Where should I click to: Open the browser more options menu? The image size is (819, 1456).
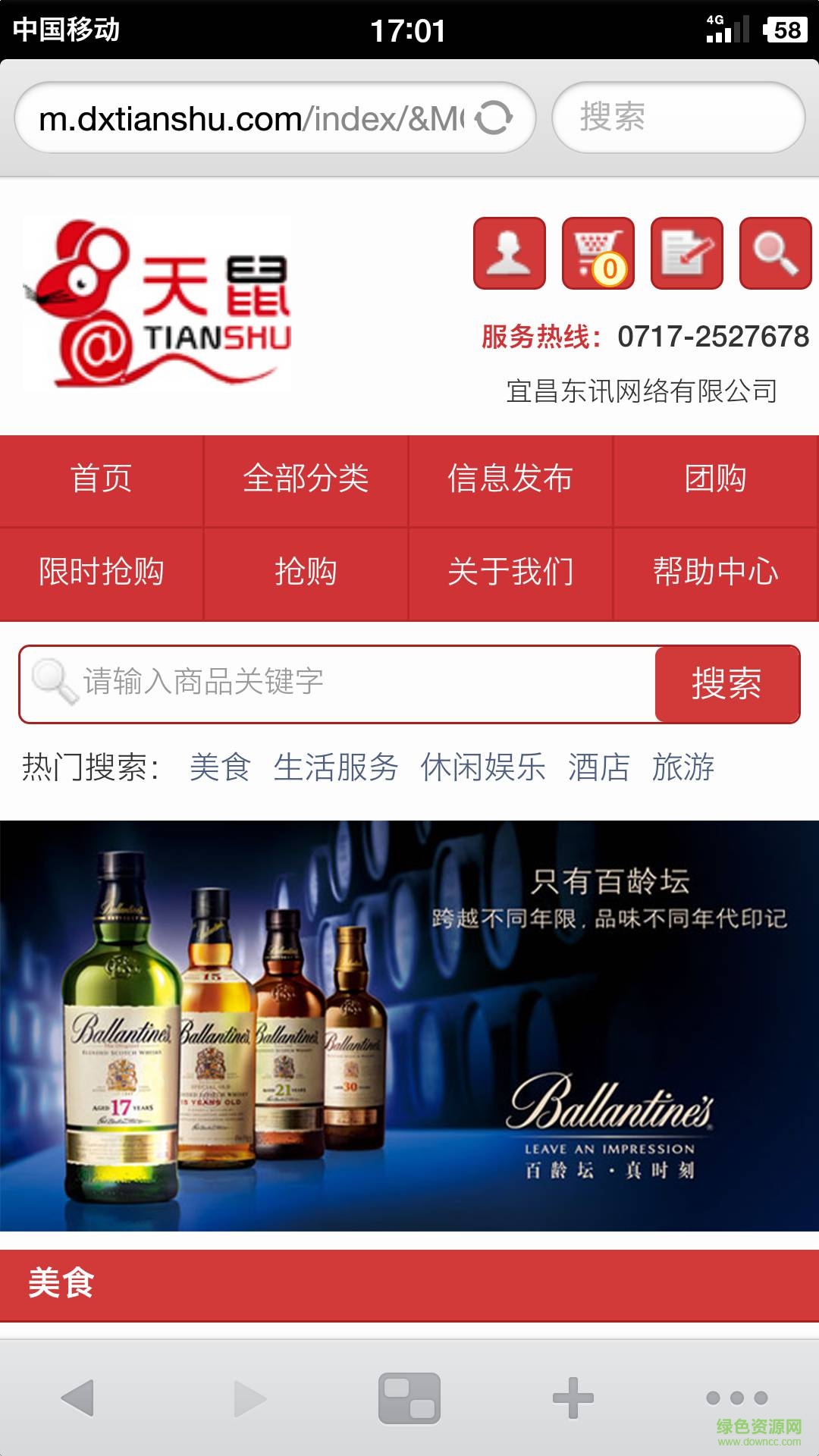(736, 1398)
